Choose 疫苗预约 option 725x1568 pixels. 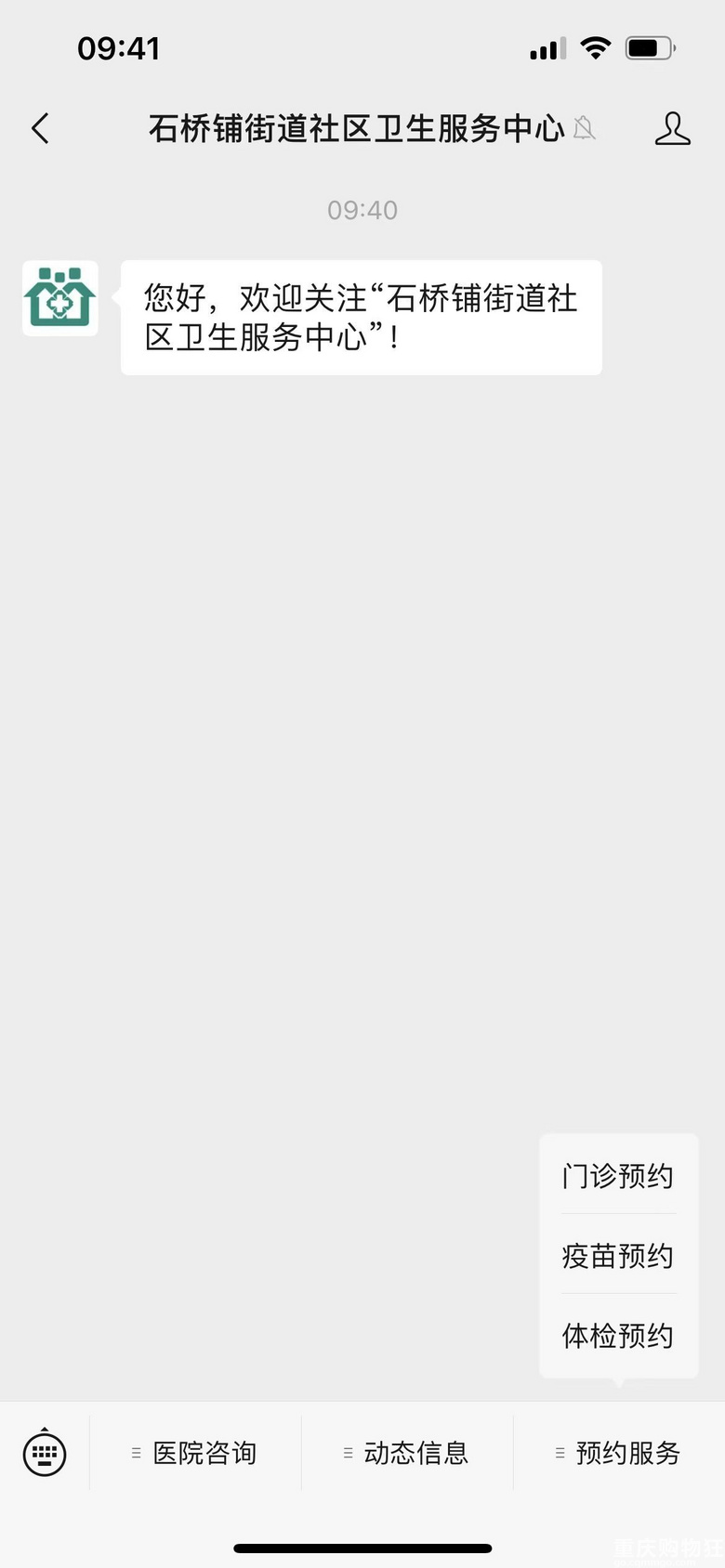point(618,1256)
